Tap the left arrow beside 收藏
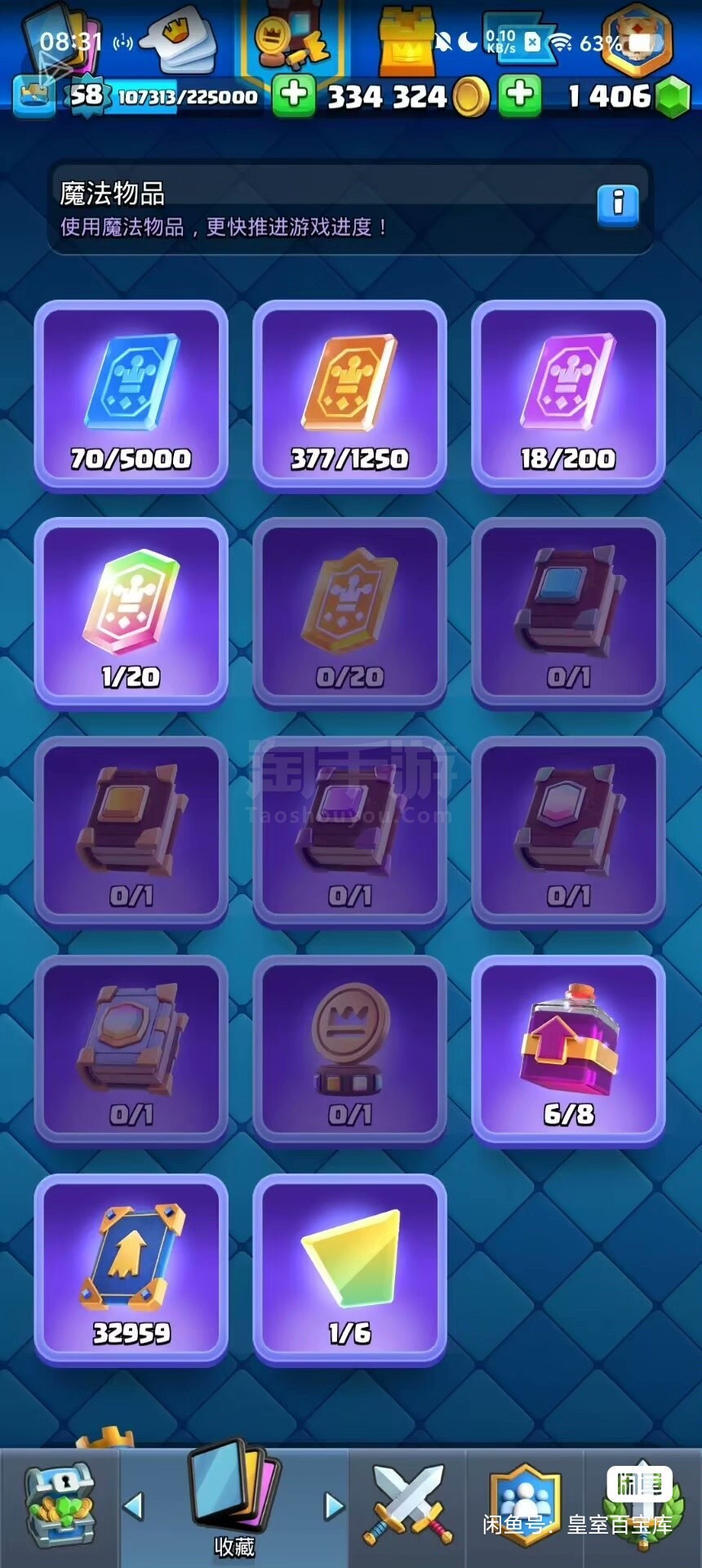702x1568 pixels. tap(133, 1505)
